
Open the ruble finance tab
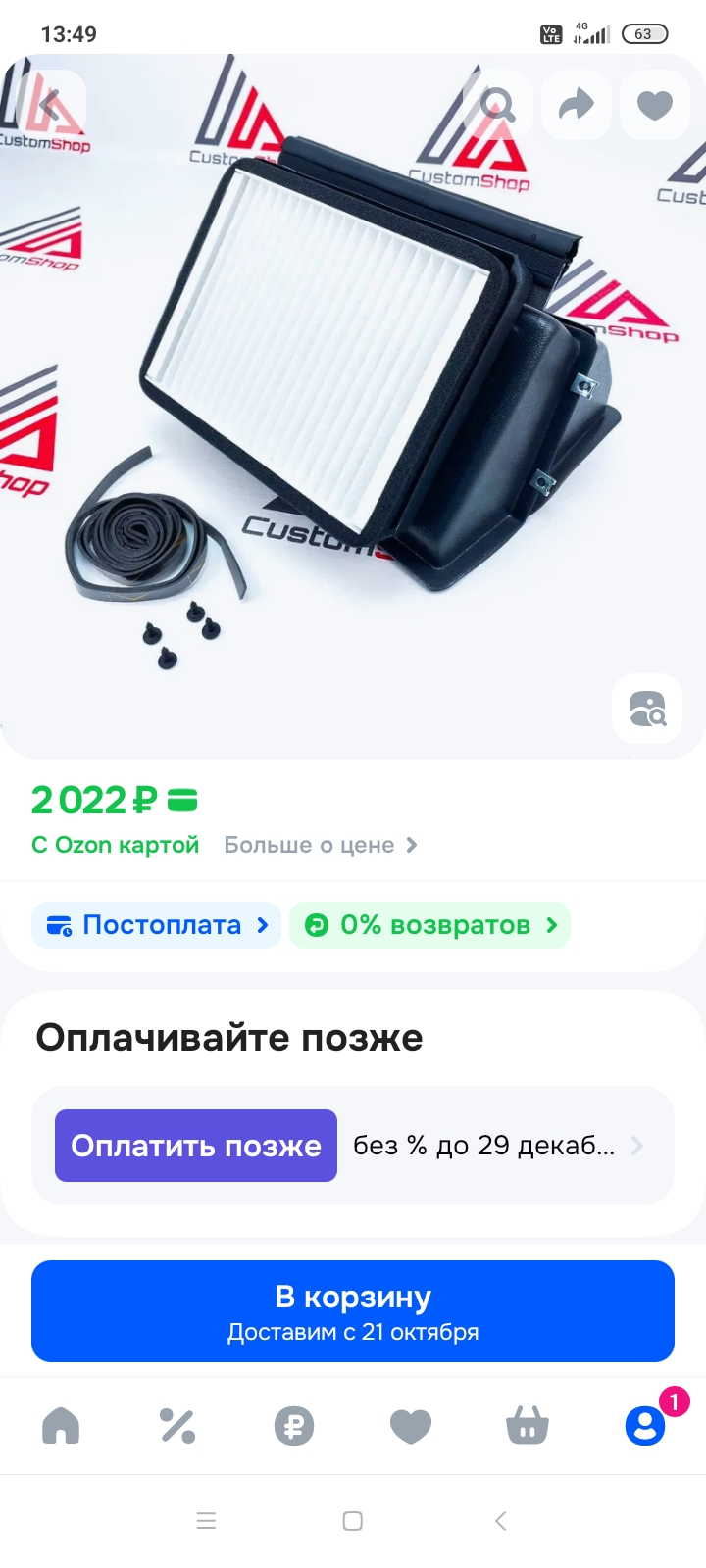click(x=294, y=1425)
